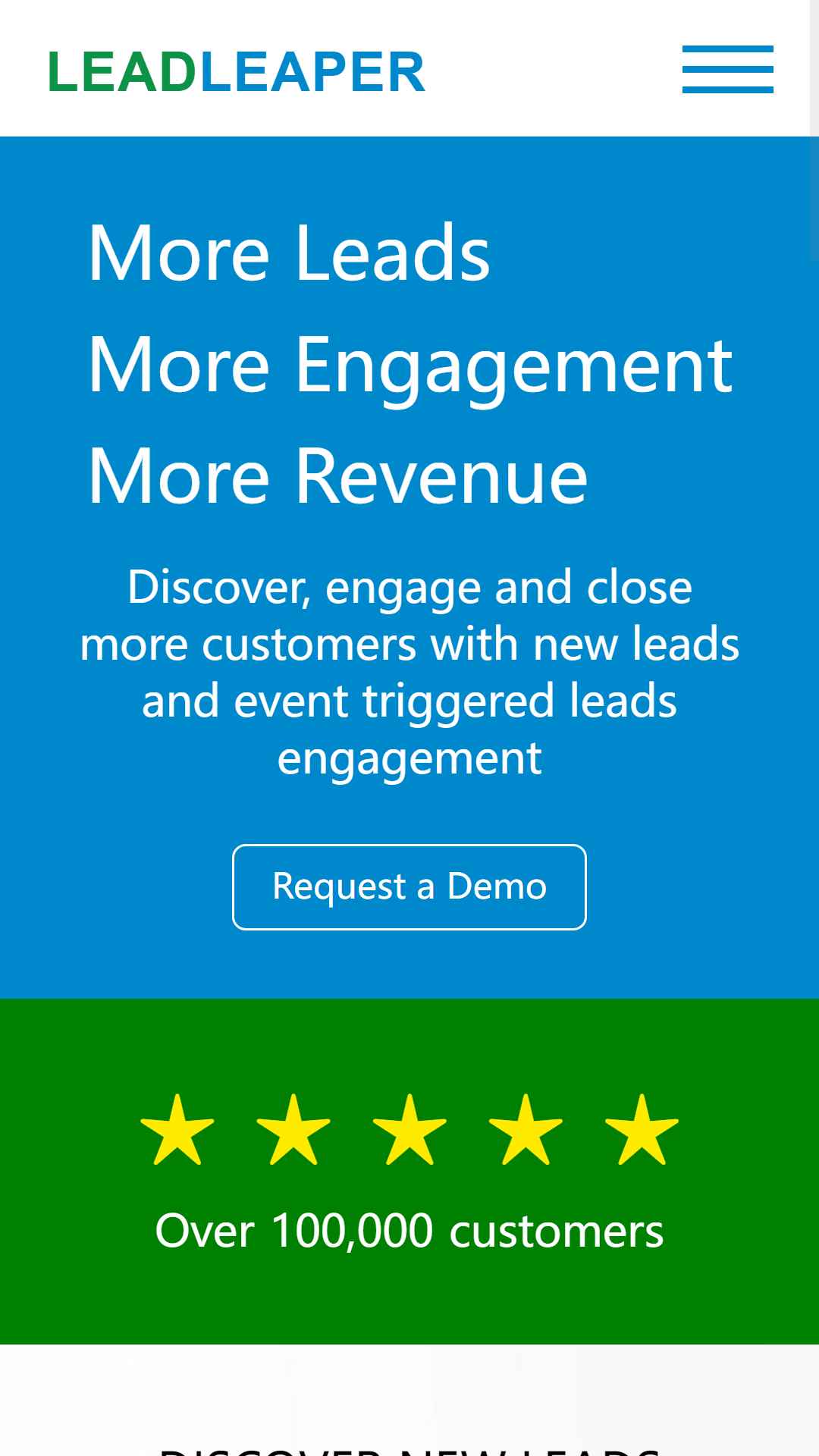The height and width of the screenshot is (1456, 819).
Task: Go to the LeadLeaper home logo link
Action: click(236, 73)
